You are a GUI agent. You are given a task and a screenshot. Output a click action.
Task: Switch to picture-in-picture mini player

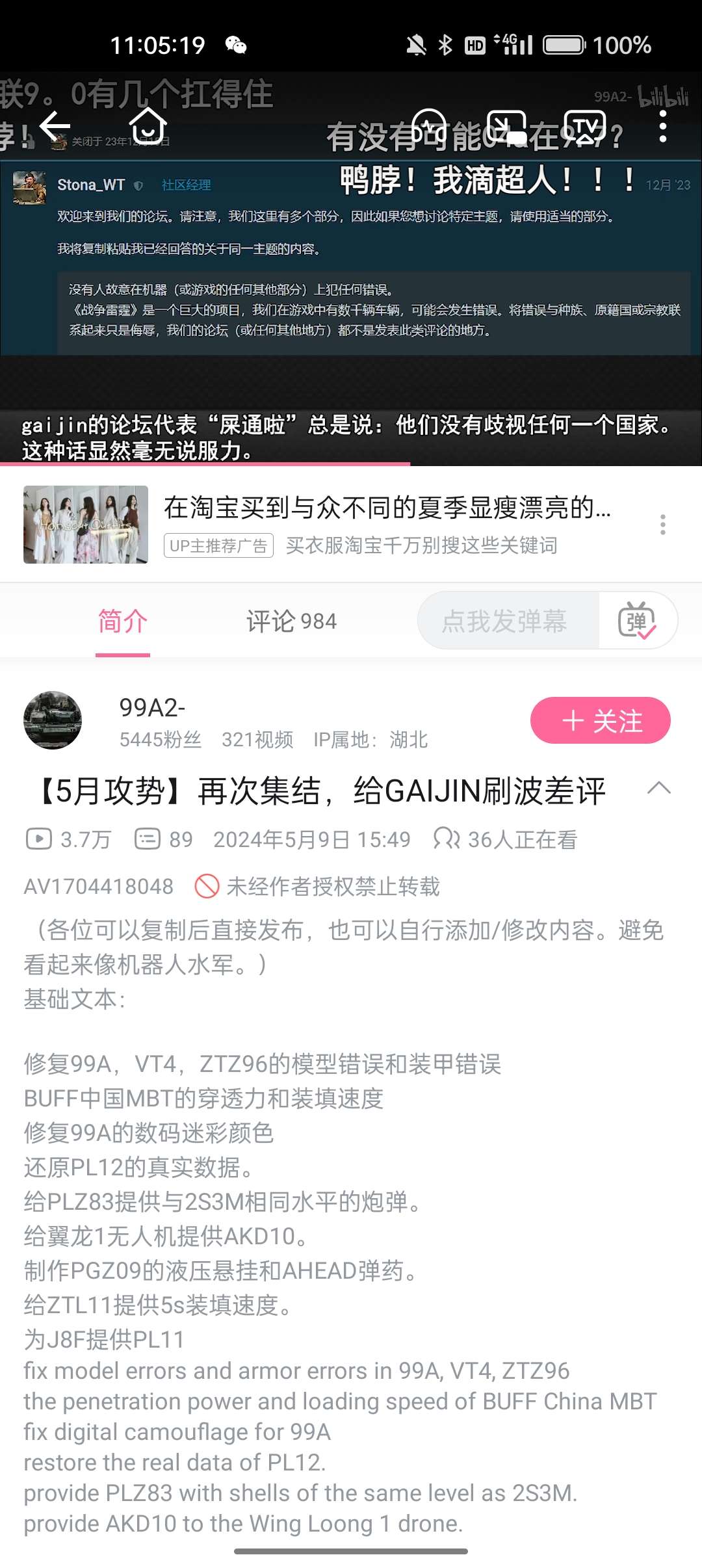point(506,125)
